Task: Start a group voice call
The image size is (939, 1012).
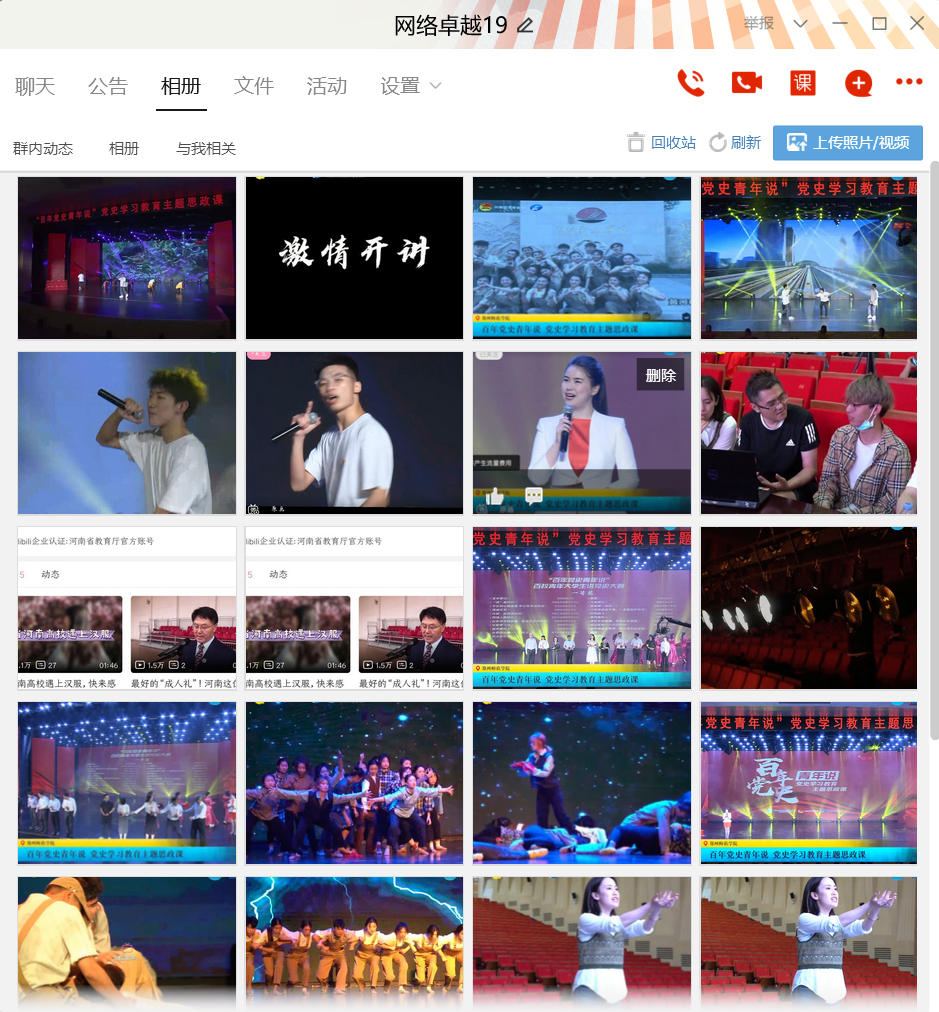Action: (690, 83)
